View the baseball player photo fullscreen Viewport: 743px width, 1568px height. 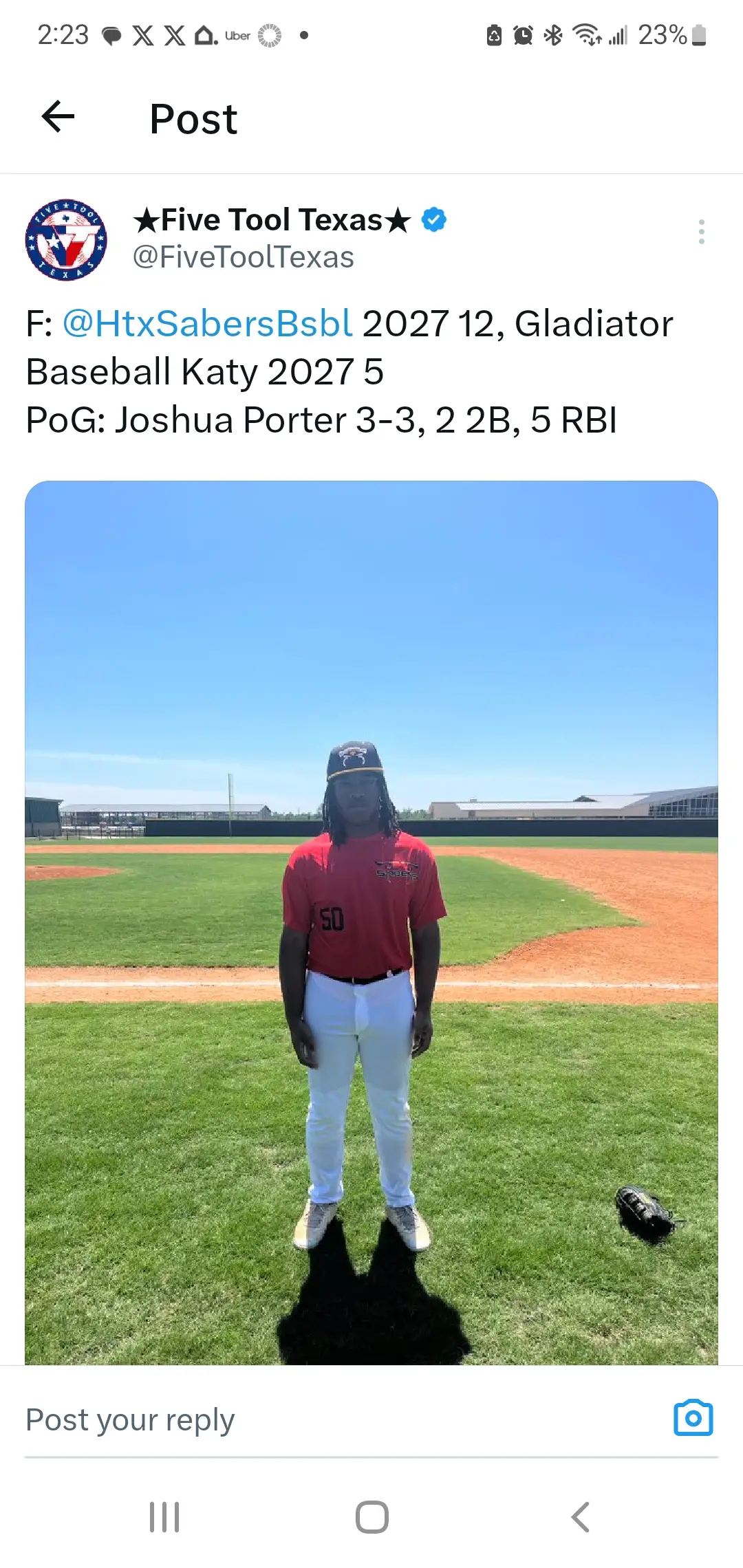371,922
